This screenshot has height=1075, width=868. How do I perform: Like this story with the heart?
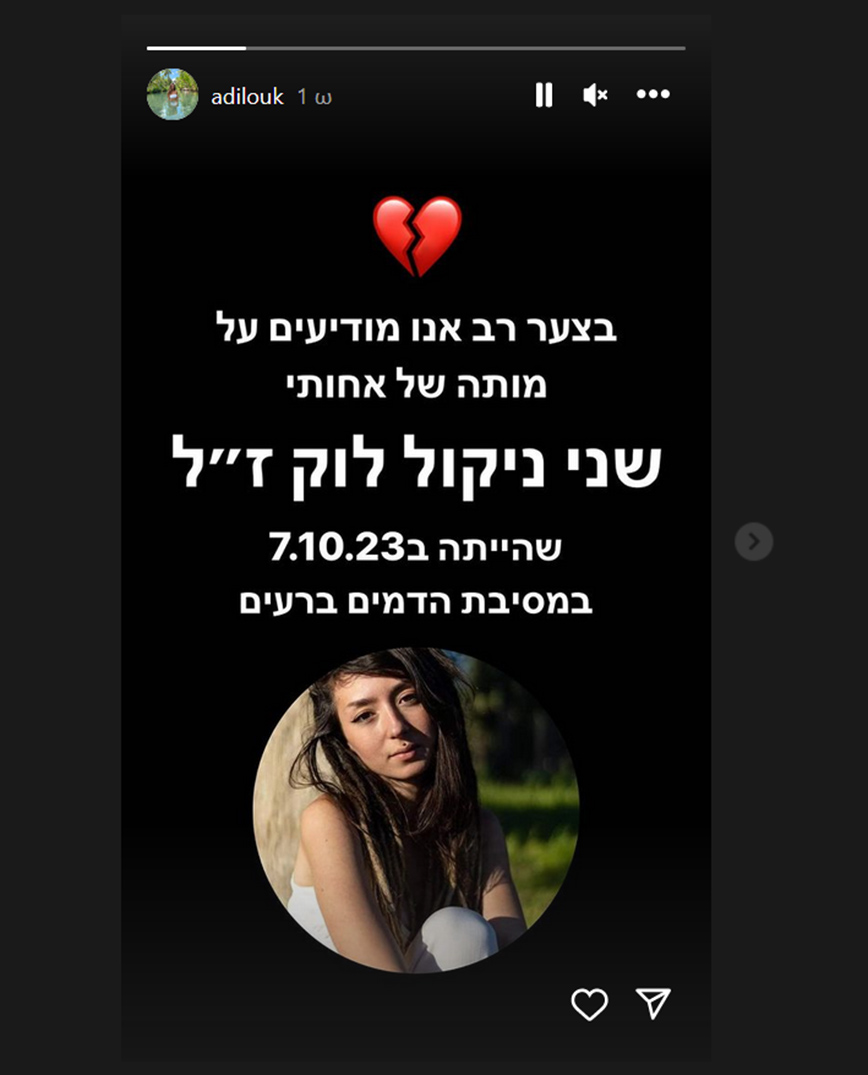(x=589, y=1004)
